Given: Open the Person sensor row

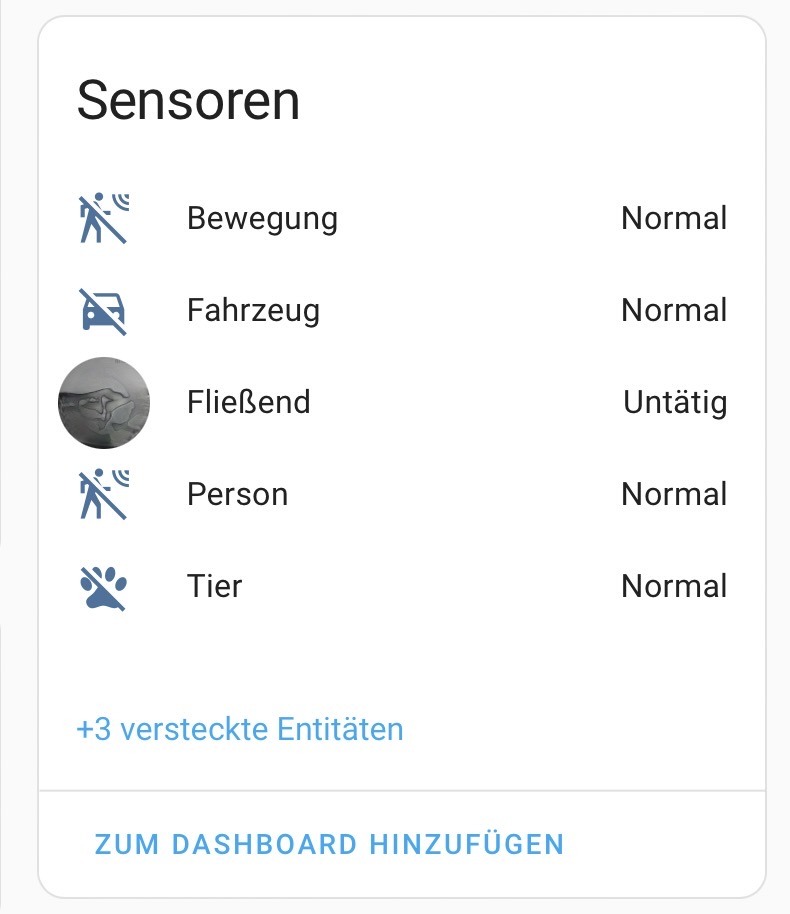Looking at the screenshot, I should [x=237, y=494].
